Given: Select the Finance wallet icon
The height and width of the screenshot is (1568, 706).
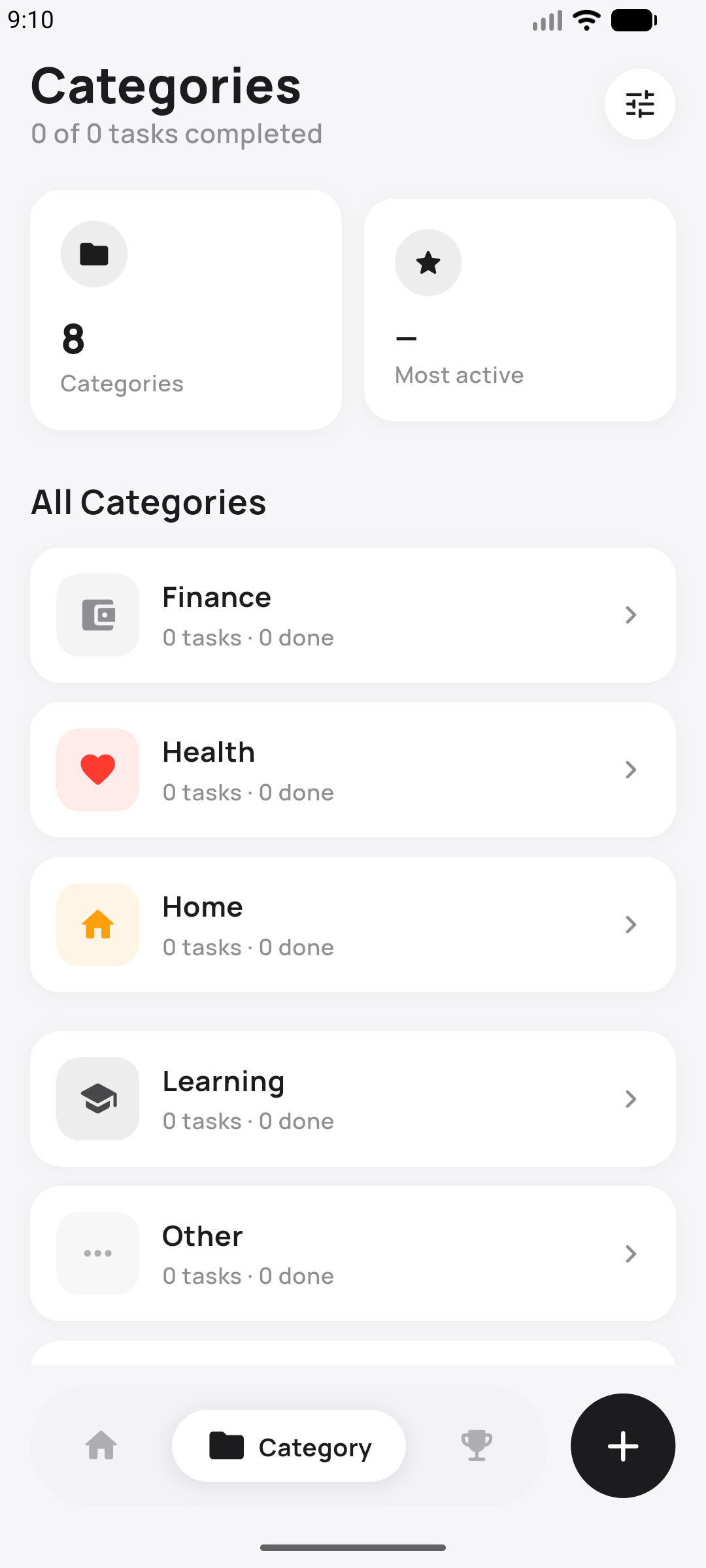Looking at the screenshot, I should click(97, 614).
